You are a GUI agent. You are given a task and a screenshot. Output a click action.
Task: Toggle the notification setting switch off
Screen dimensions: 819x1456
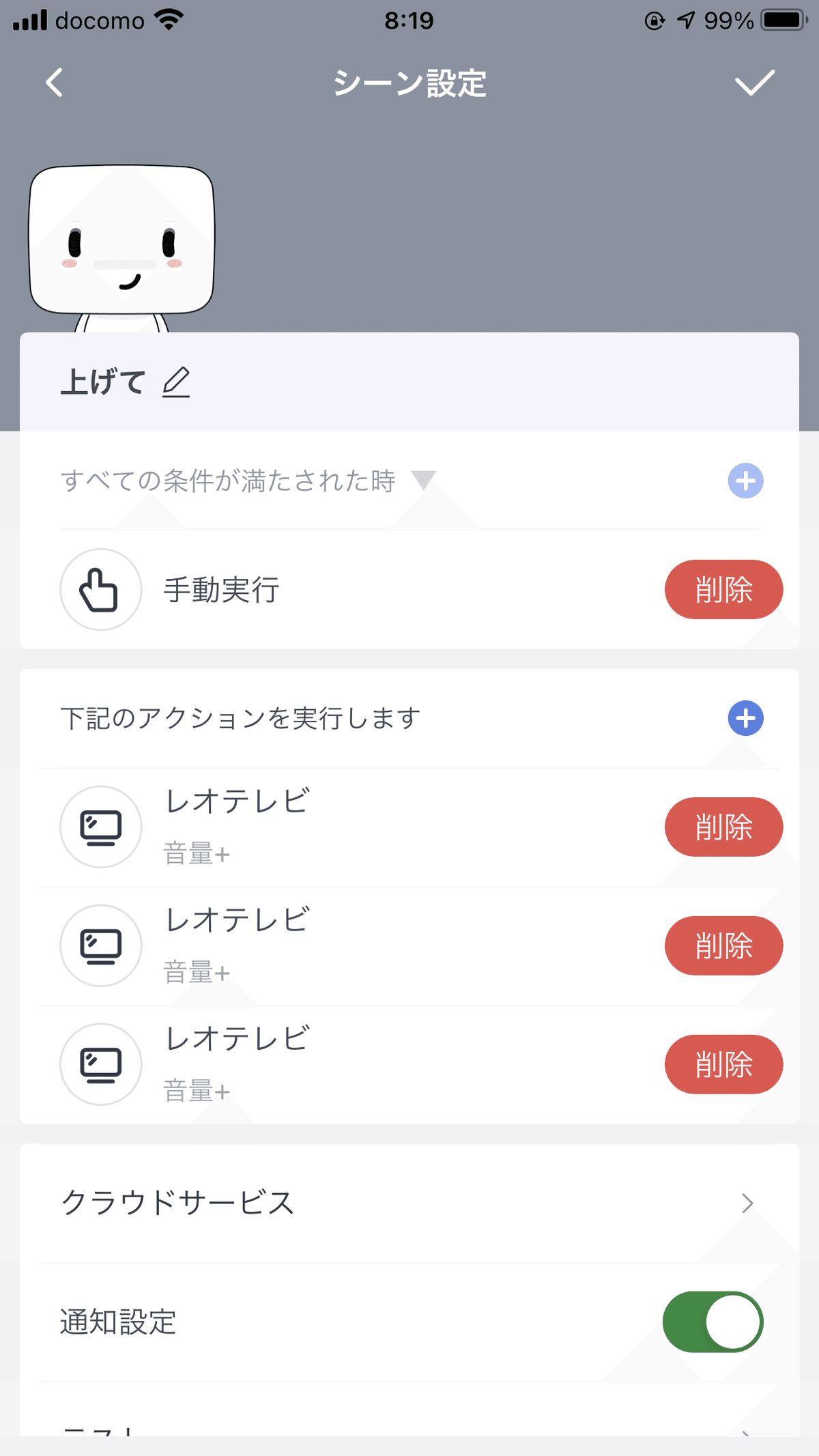(713, 1322)
